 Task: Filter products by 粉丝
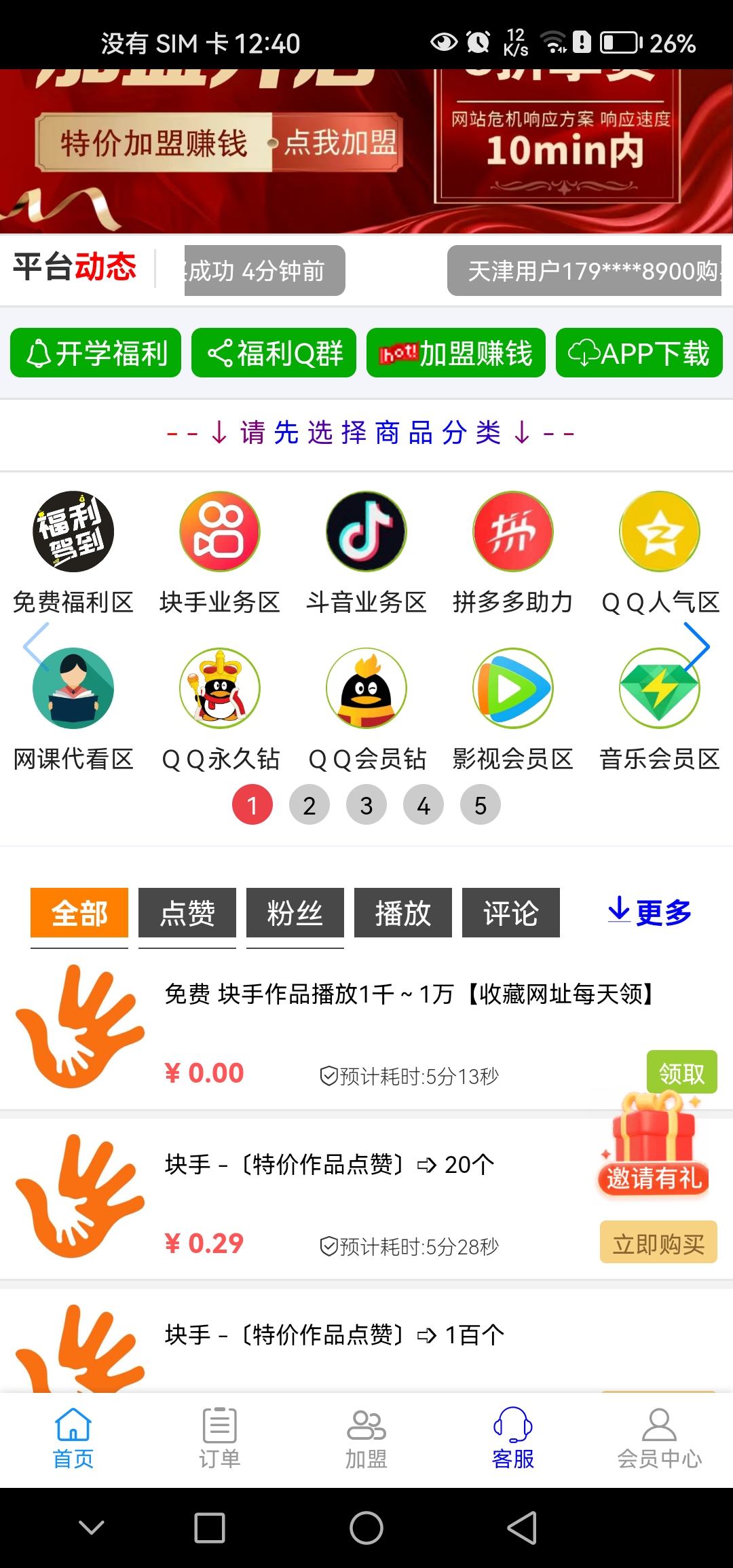295,913
